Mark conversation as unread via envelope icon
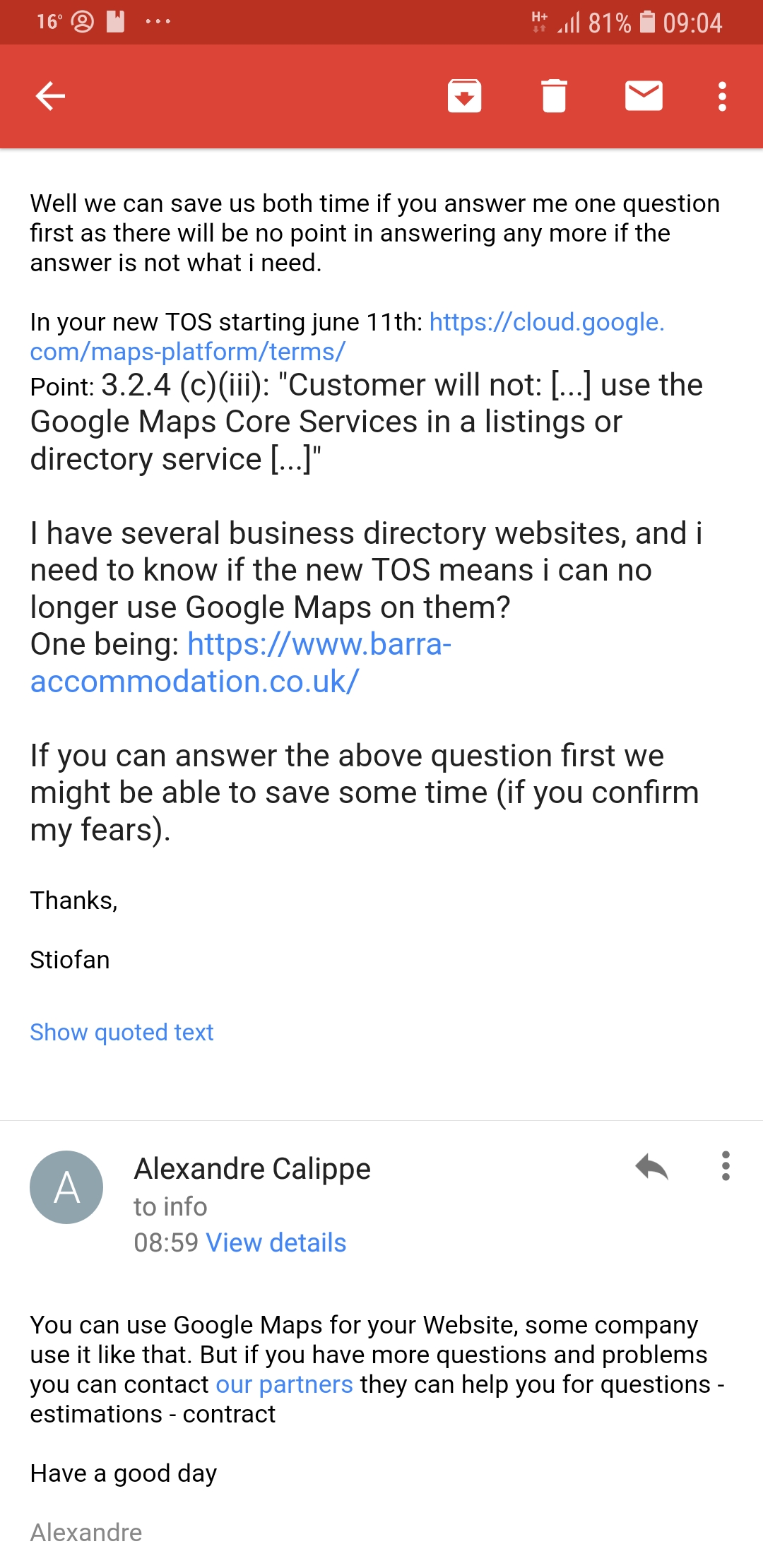 click(644, 96)
